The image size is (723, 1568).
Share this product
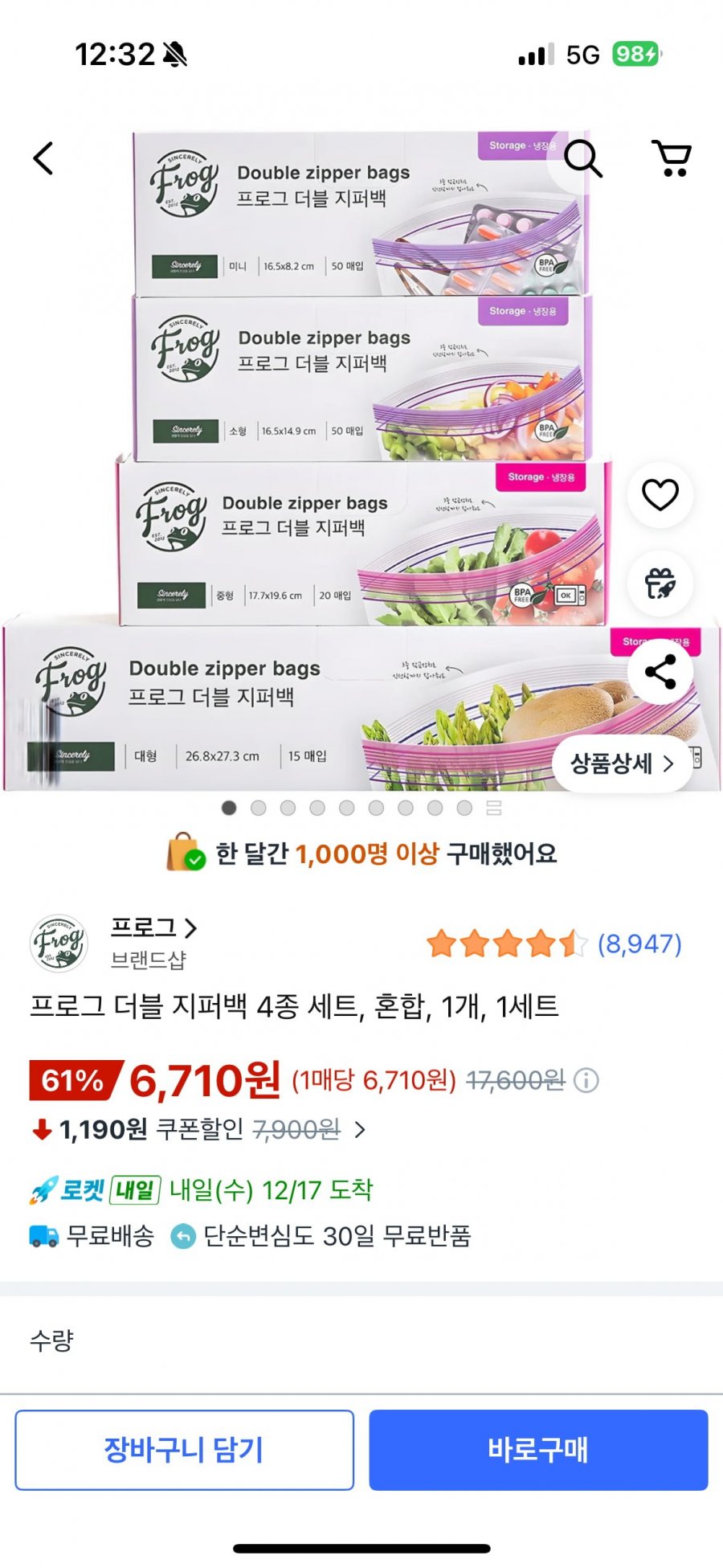660,672
